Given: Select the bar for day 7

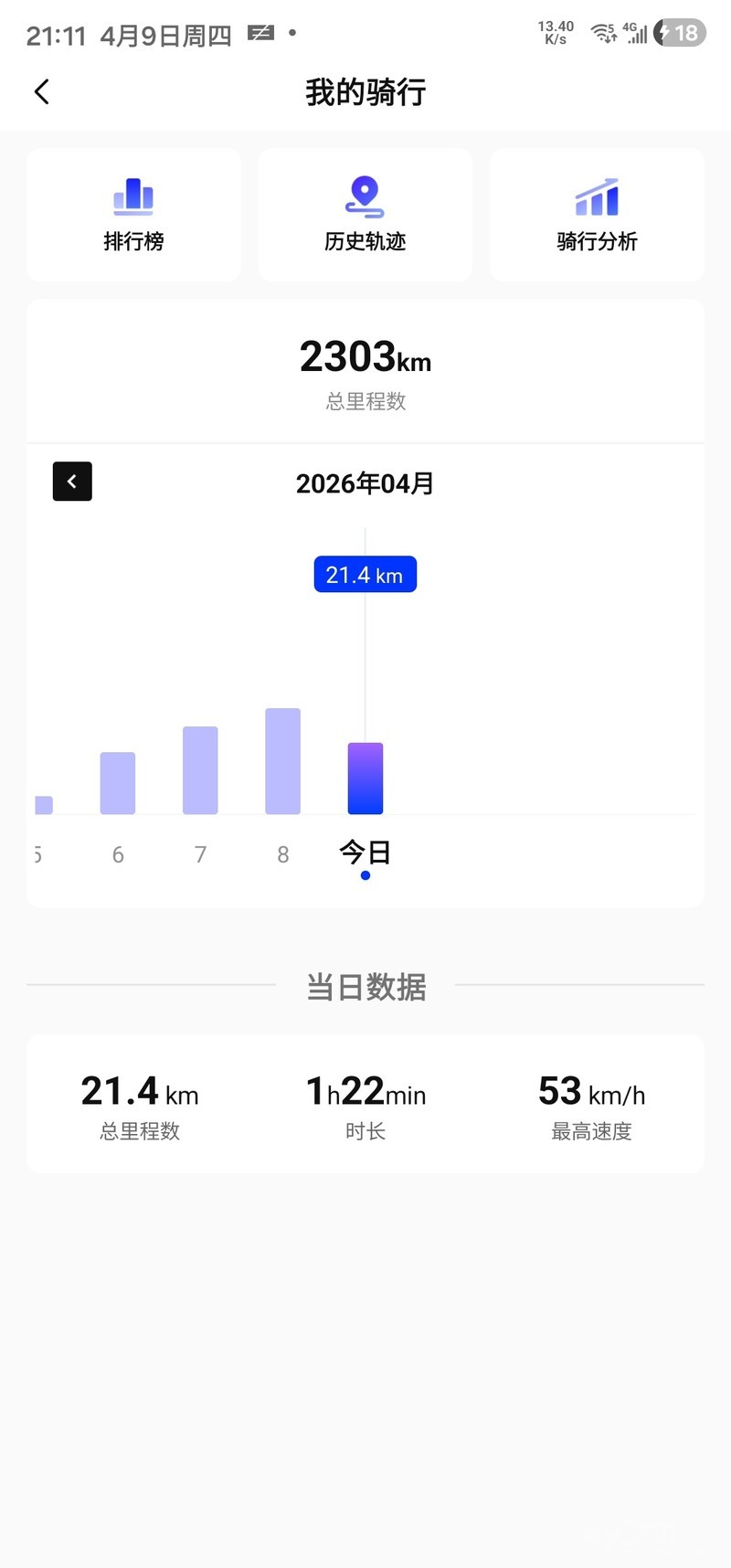Looking at the screenshot, I should pos(200,770).
